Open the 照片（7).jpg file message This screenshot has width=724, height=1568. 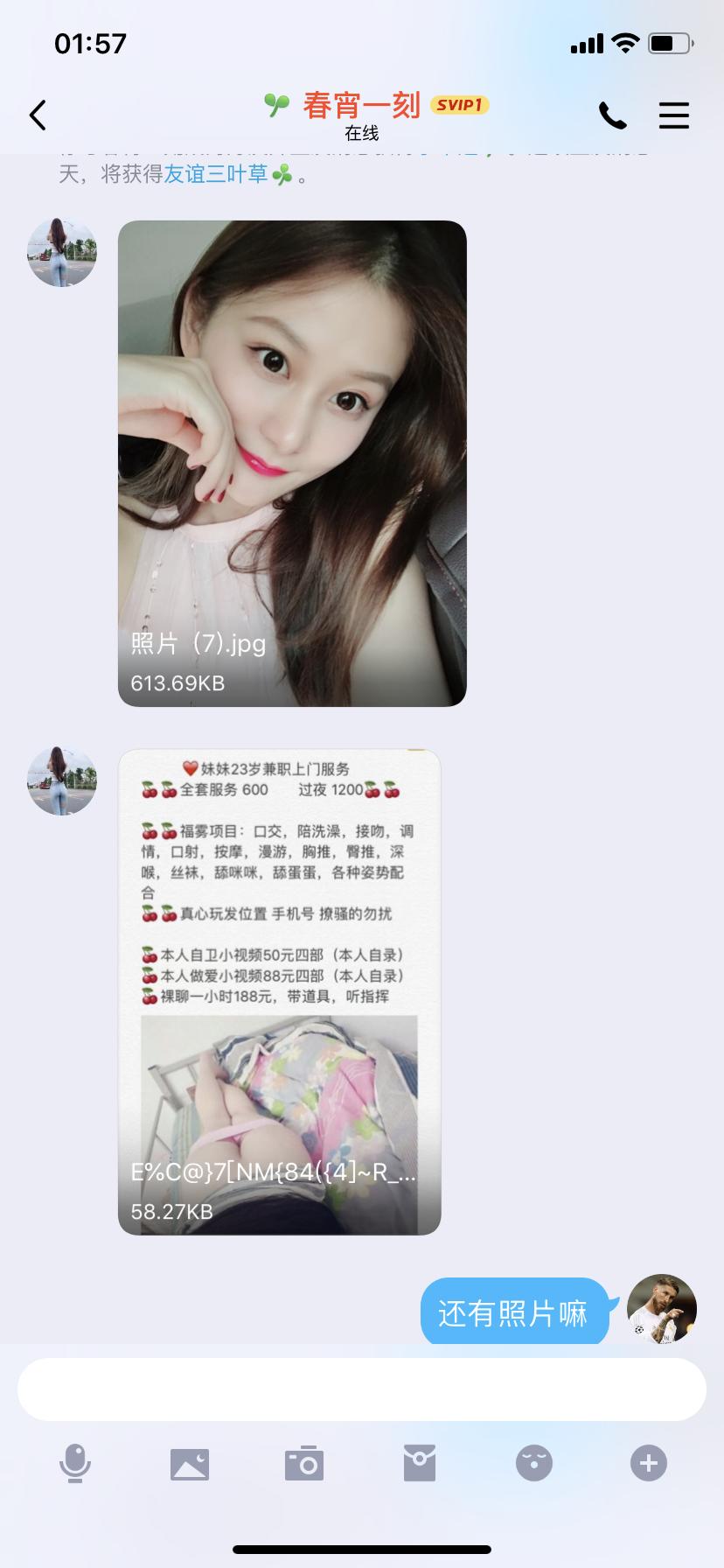coord(292,463)
